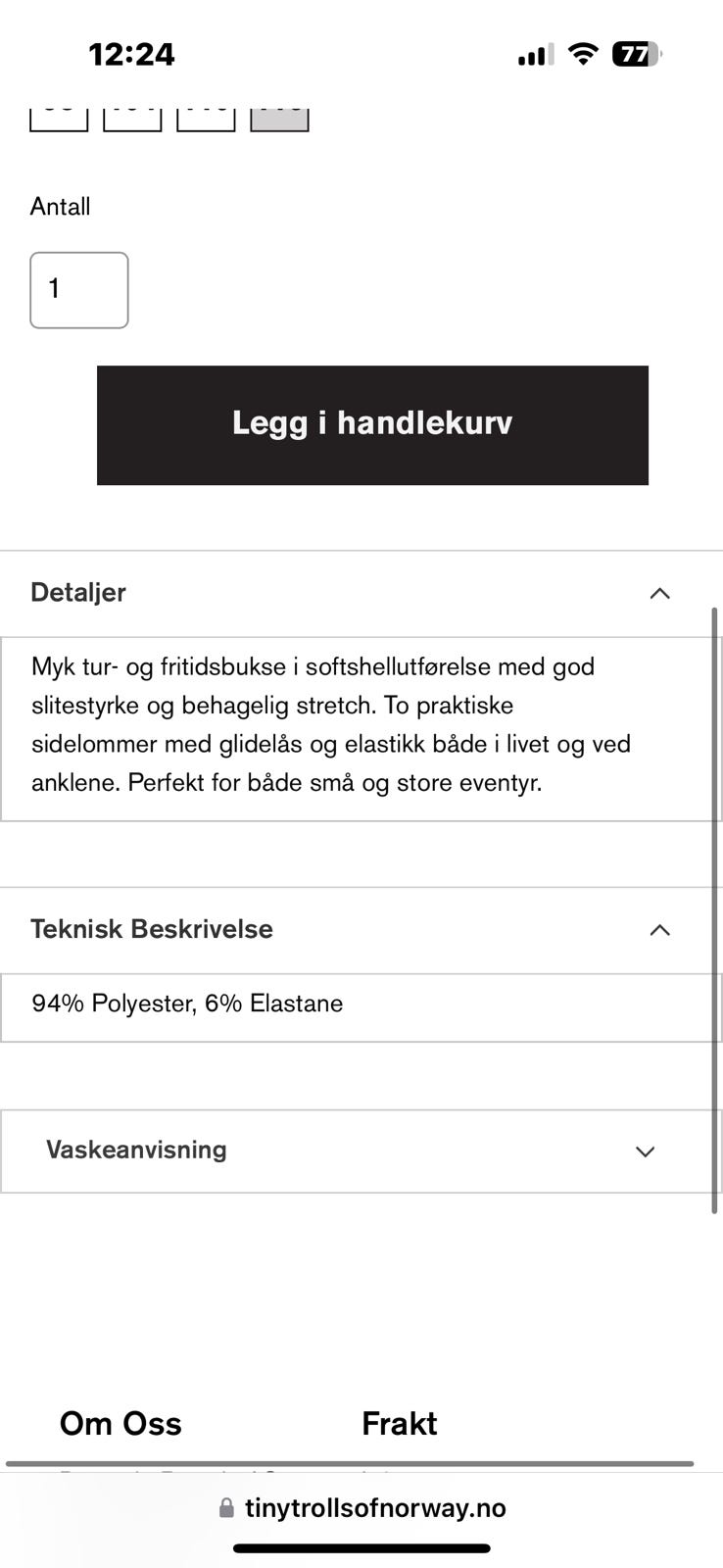Tap the Antall quantity field showing 1

[x=79, y=290]
